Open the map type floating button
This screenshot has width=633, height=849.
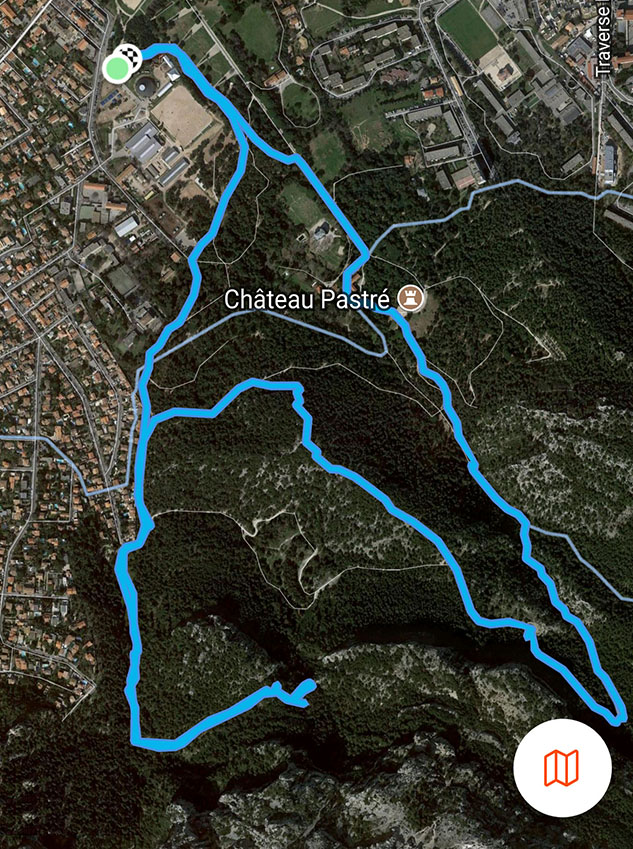[x=561, y=767]
